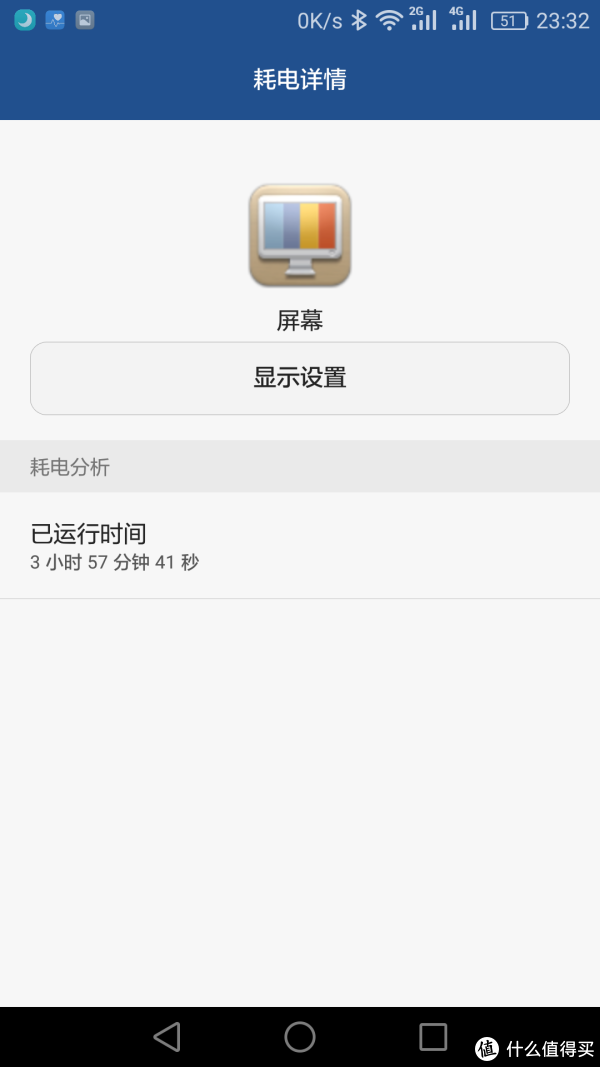Go back with the navigation bar back button
This screenshot has height=1067, width=600.
click(167, 1037)
